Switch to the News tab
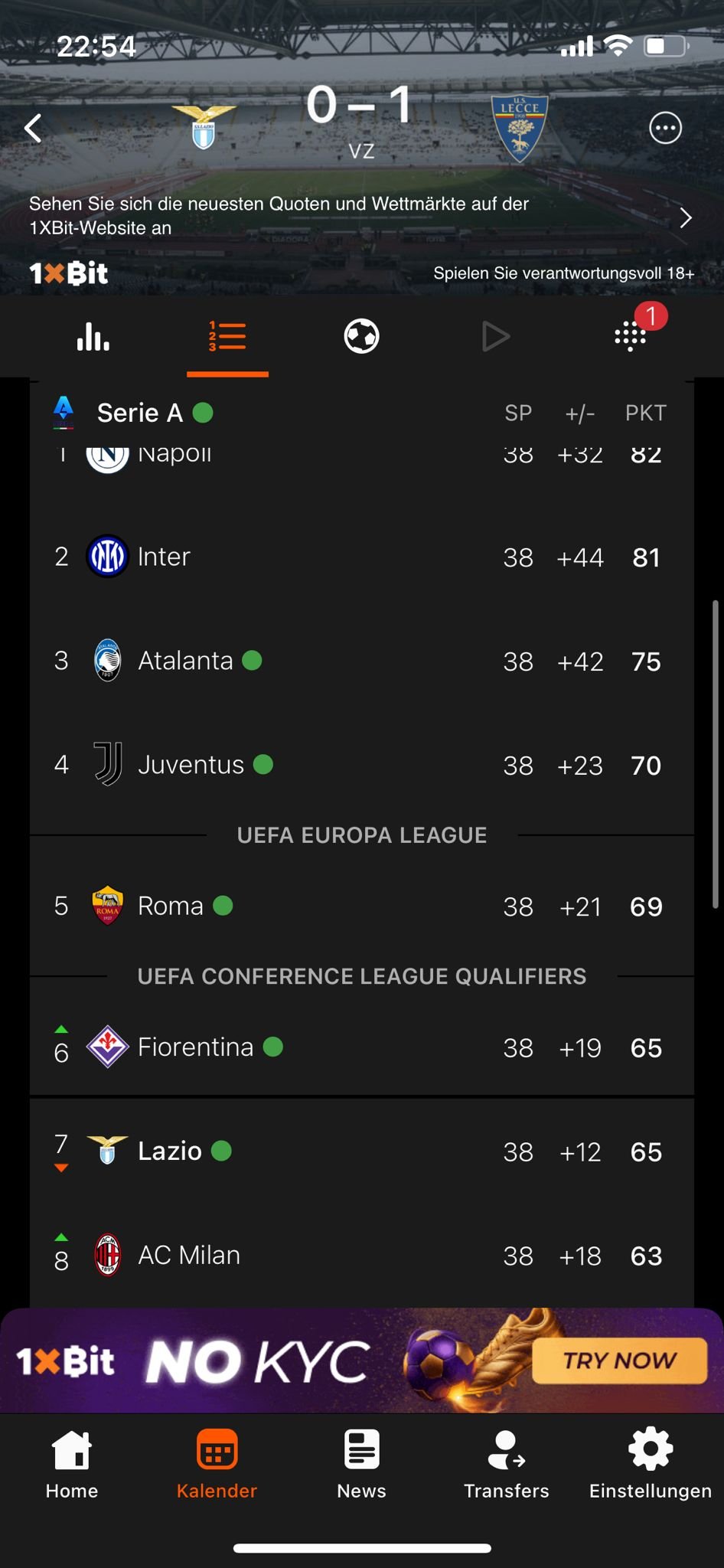This screenshot has height=1568, width=724. tap(361, 1465)
